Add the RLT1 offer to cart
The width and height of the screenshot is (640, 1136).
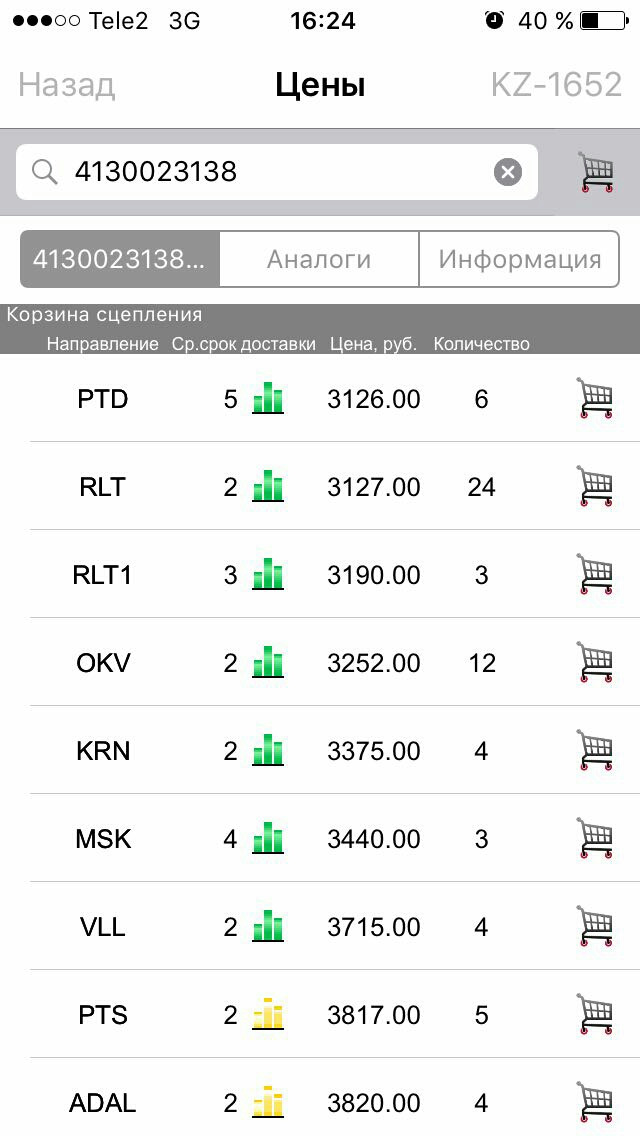point(595,575)
